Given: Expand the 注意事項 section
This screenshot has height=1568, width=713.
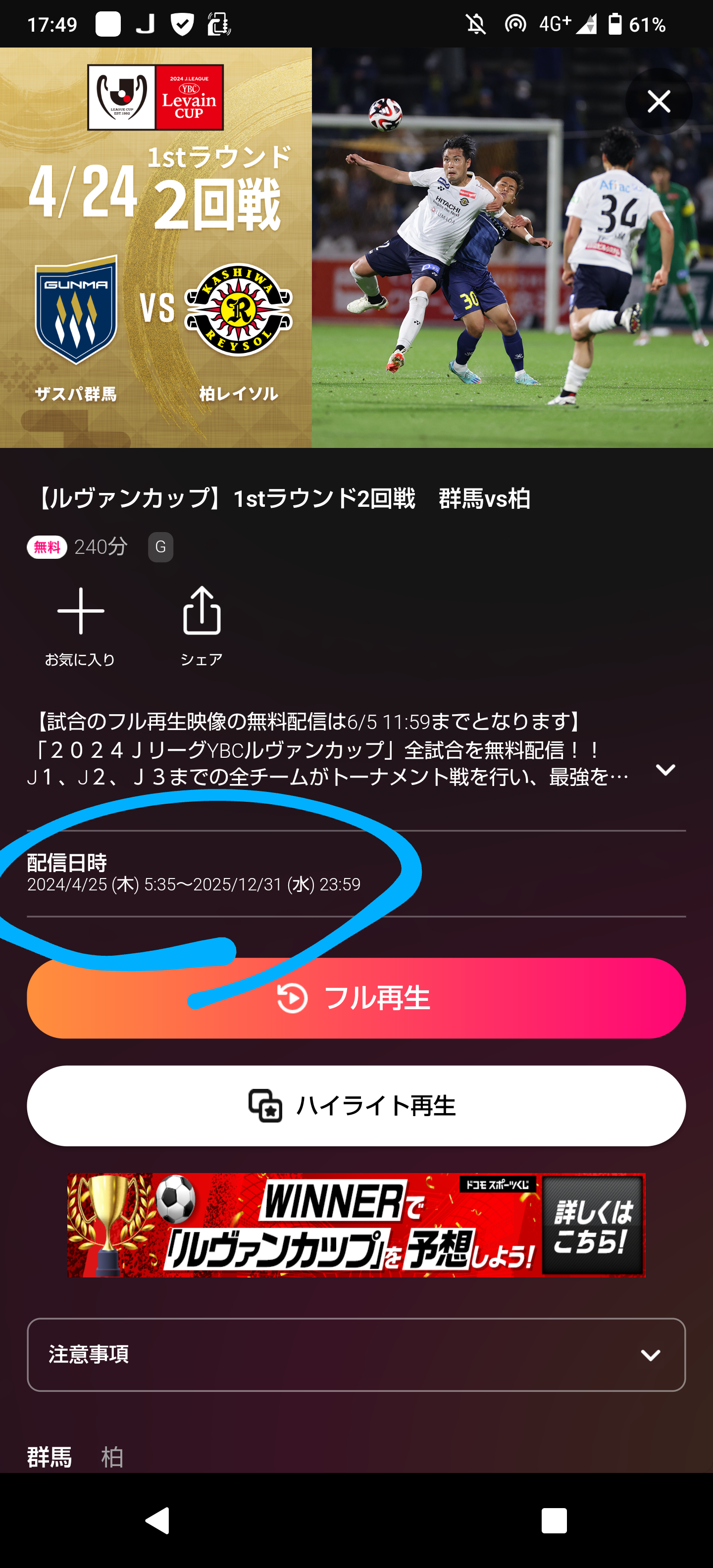Looking at the screenshot, I should [x=356, y=1354].
